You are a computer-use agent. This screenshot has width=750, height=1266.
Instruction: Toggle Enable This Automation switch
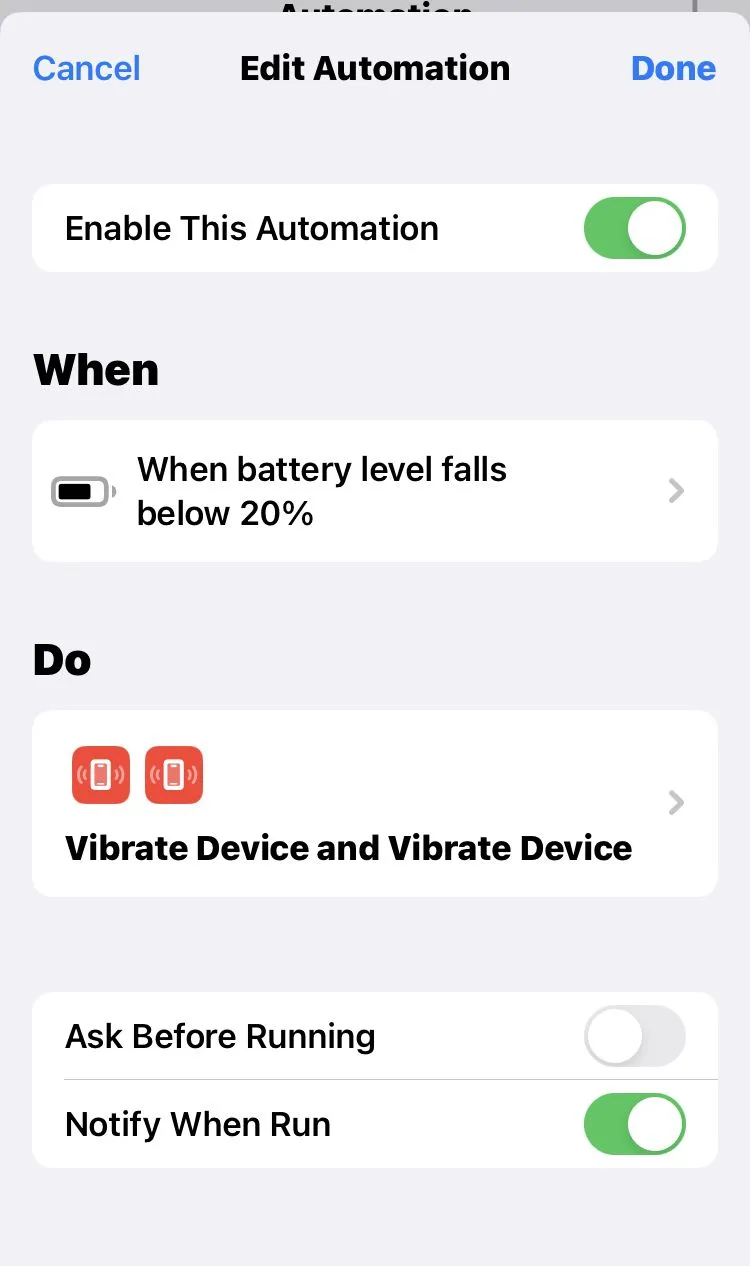634,228
